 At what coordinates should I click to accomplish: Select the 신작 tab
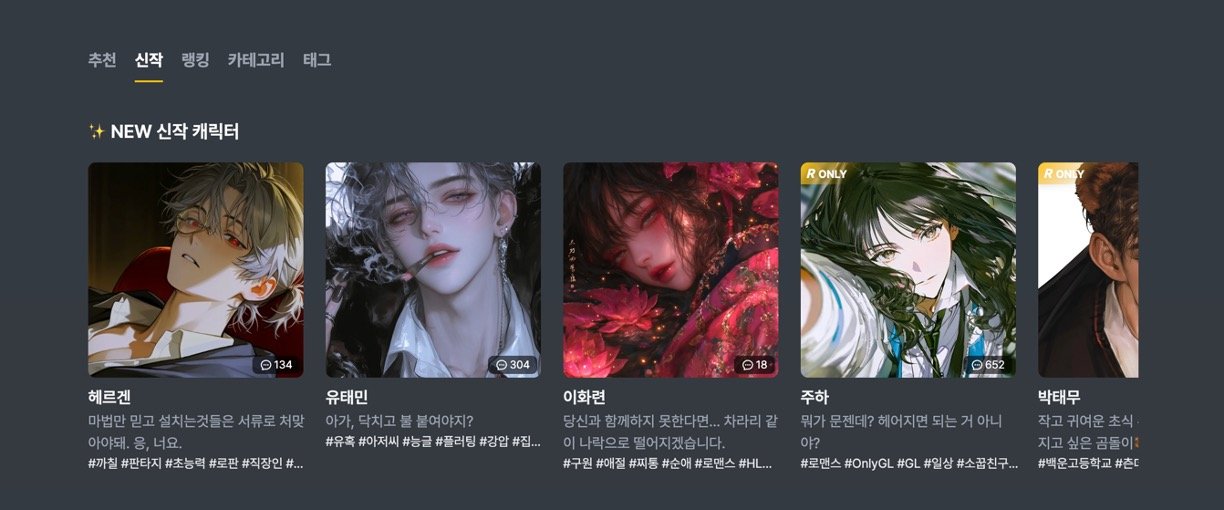coord(149,60)
